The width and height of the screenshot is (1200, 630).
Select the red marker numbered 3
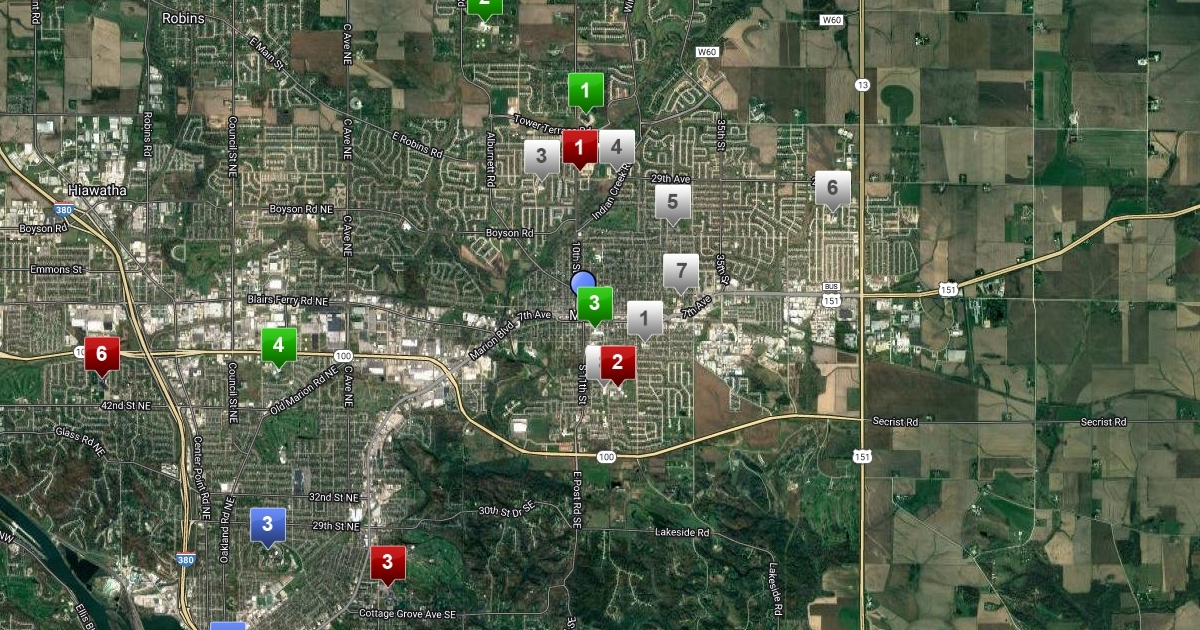point(388,562)
